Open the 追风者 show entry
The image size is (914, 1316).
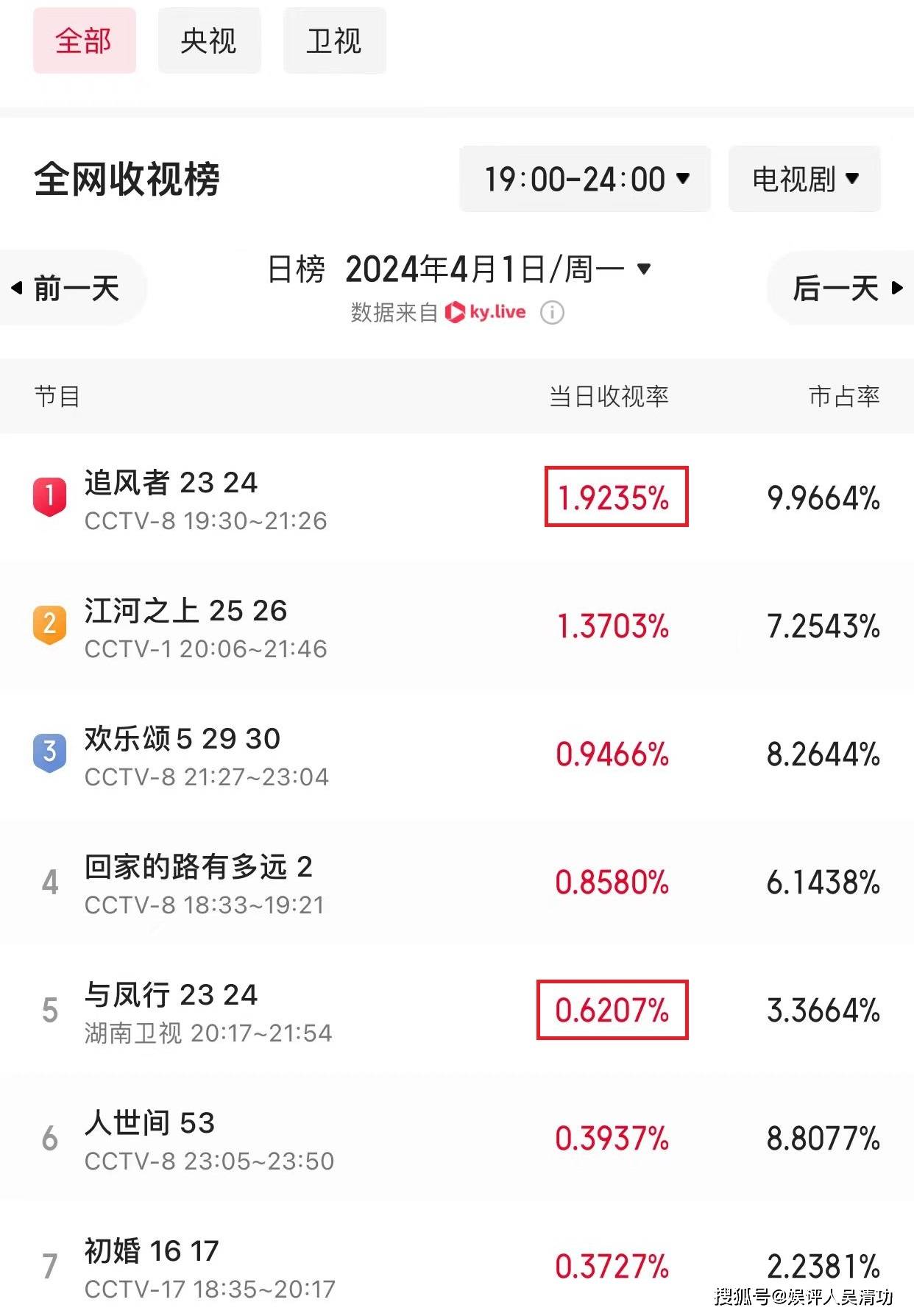tap(168, 484)
